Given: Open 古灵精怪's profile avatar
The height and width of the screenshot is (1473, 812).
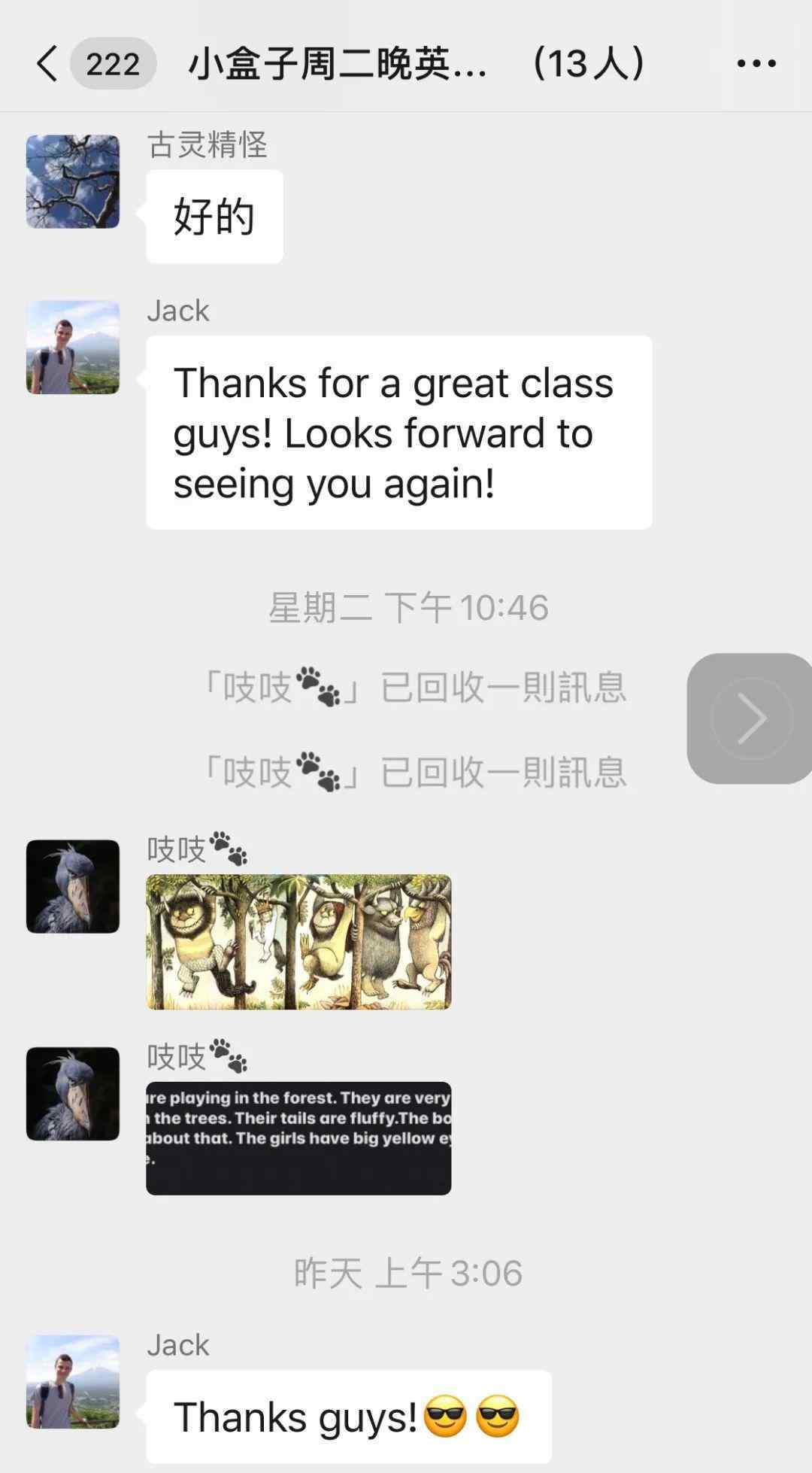Looking at the screenshot, I should 73,181.
